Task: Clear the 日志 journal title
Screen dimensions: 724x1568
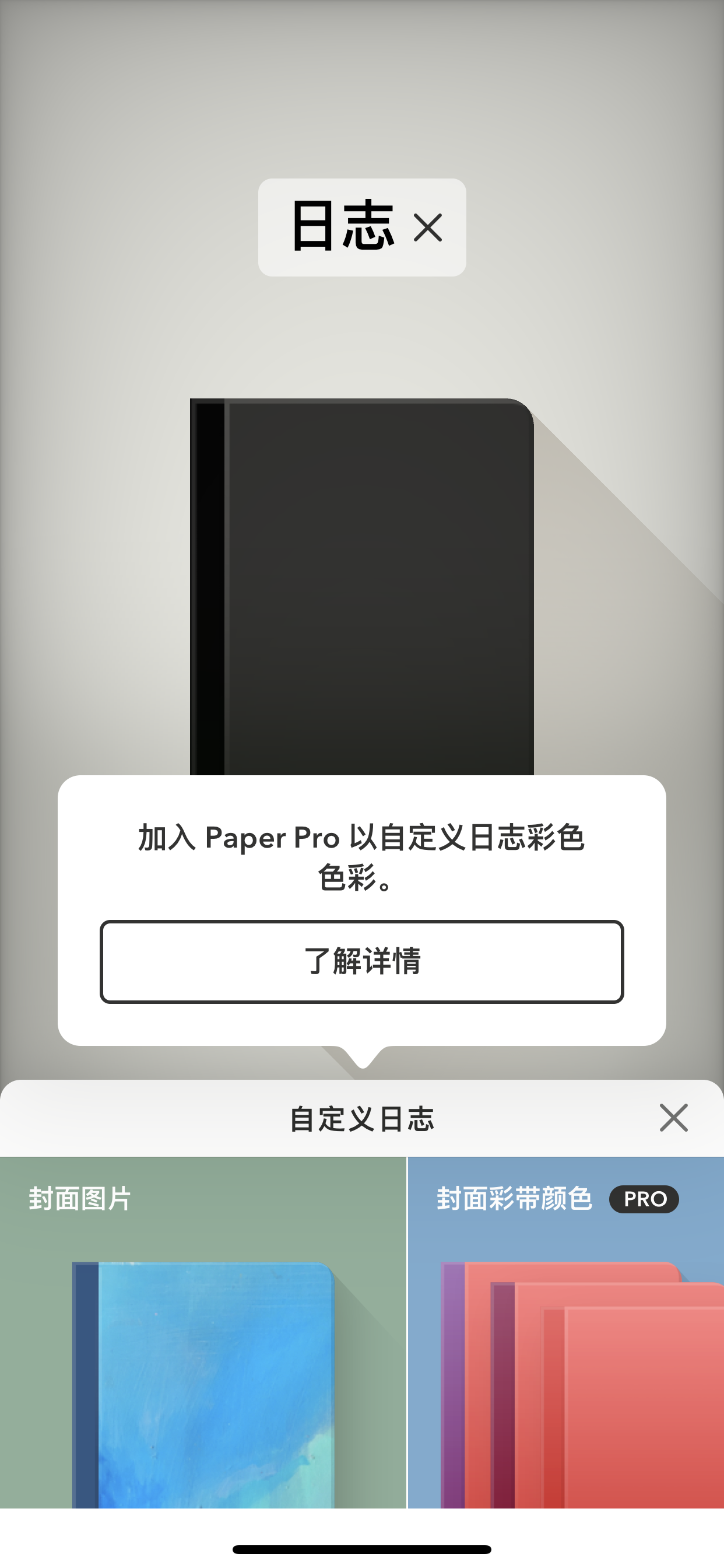Action: [428, 228]
